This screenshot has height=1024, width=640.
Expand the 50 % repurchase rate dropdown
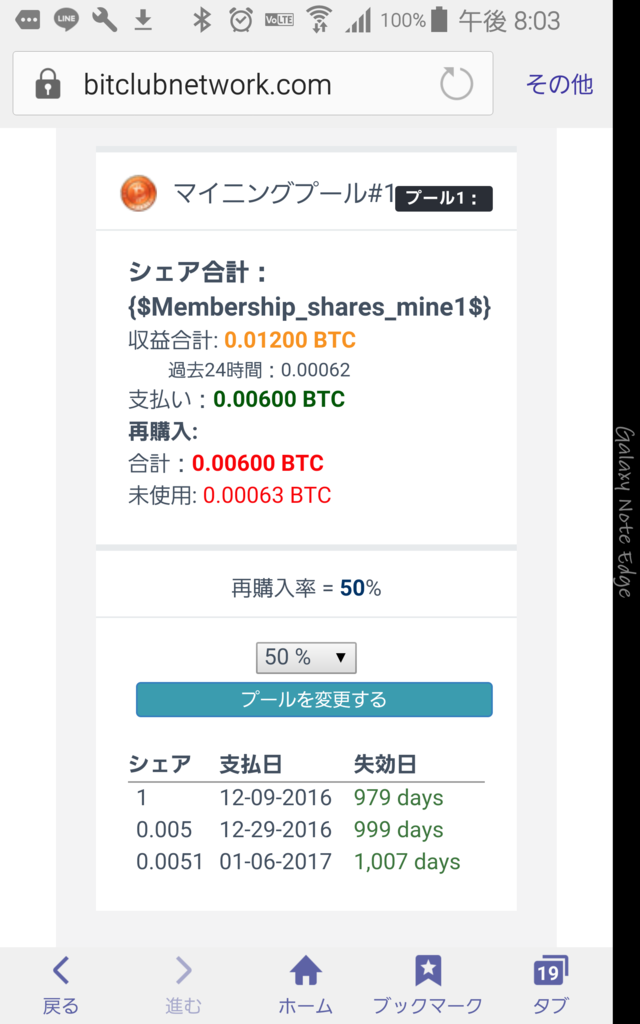pos(306,658)
